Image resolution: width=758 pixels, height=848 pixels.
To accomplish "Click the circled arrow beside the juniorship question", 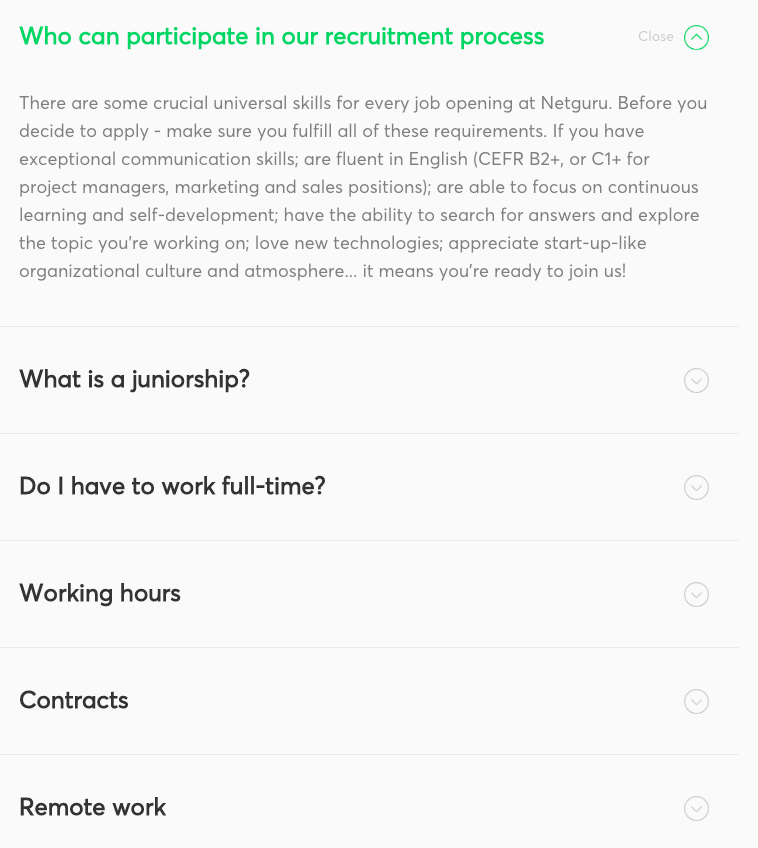I will tap(696, 381).
